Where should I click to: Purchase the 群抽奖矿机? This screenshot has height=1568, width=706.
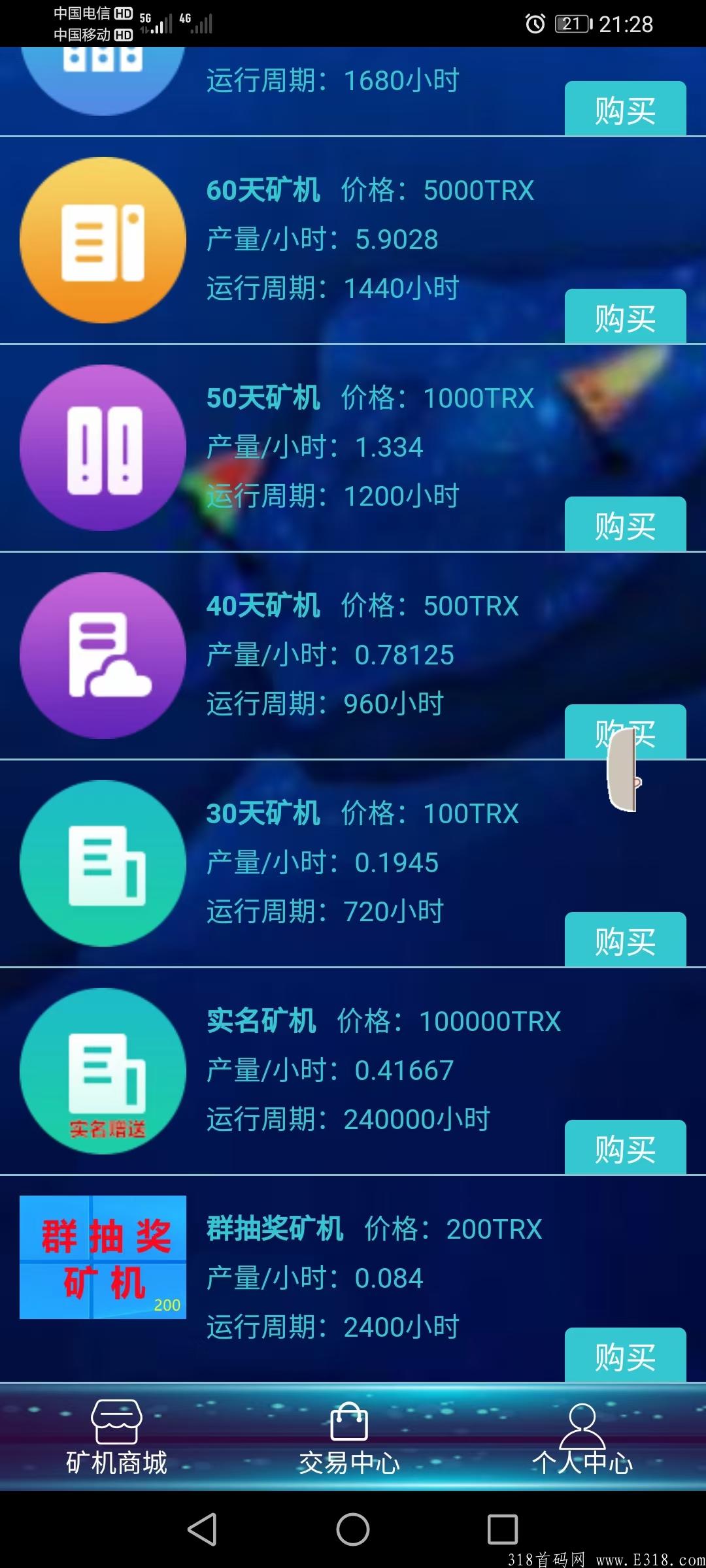point(625,1355)
